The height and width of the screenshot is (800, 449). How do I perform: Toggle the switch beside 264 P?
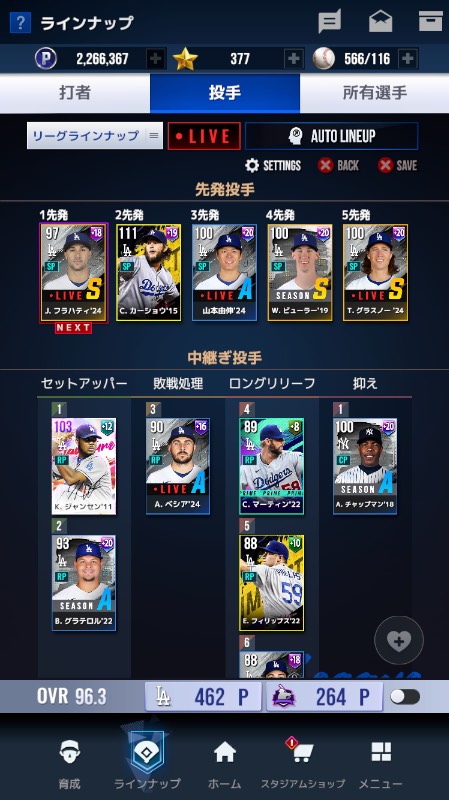pos(405,696)
